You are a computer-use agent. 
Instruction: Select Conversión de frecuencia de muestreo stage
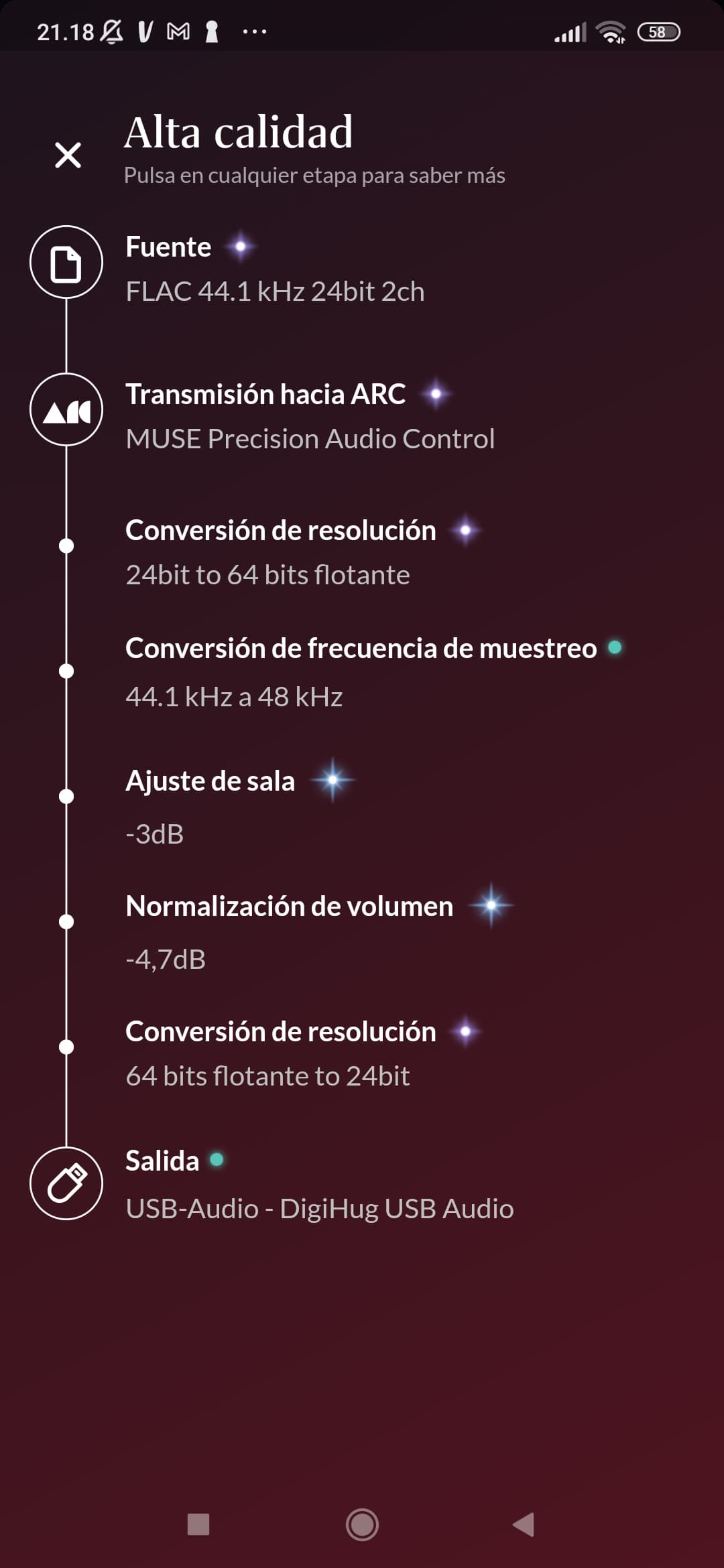point(362,672)
